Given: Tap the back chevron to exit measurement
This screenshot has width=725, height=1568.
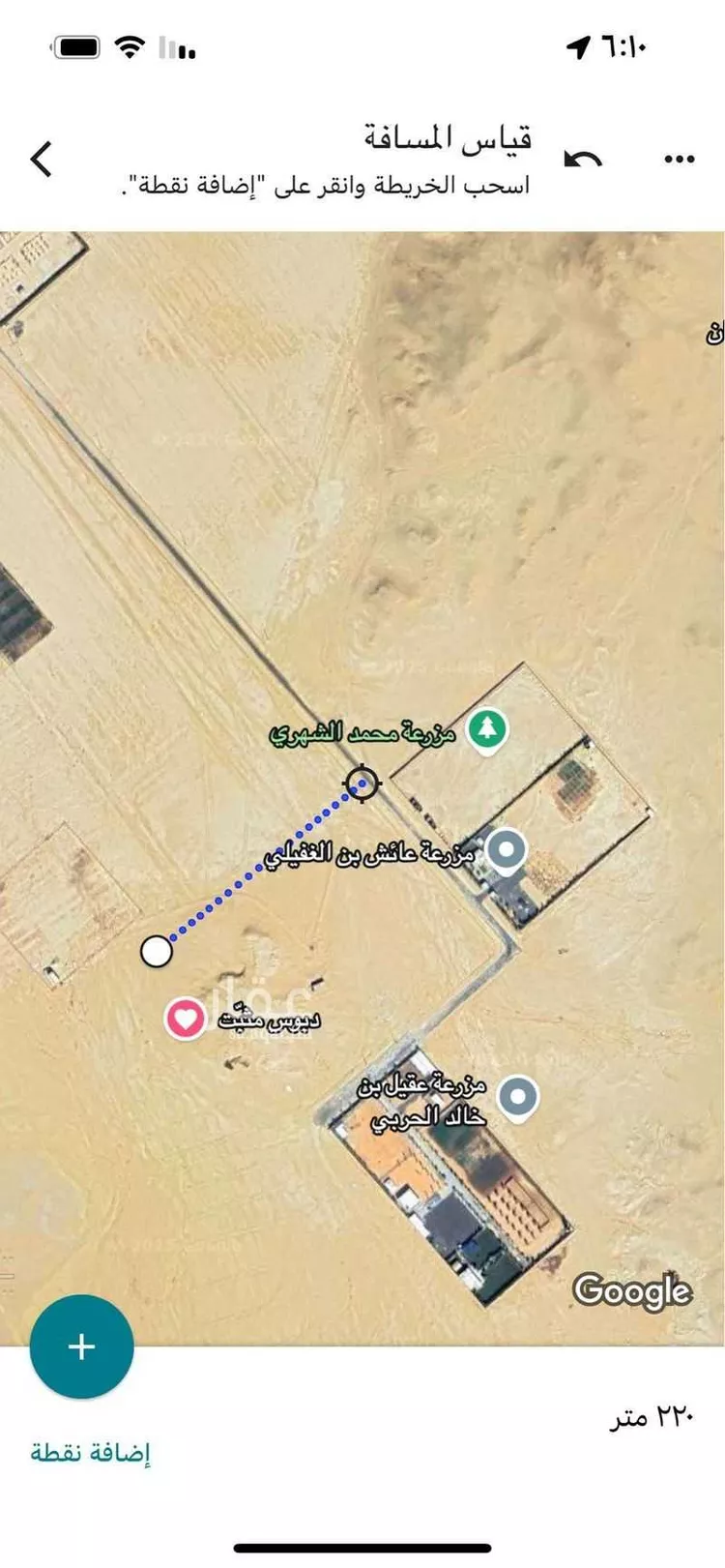Looking at the screenshot, I should pyautogui.click(x=41, y=158).
